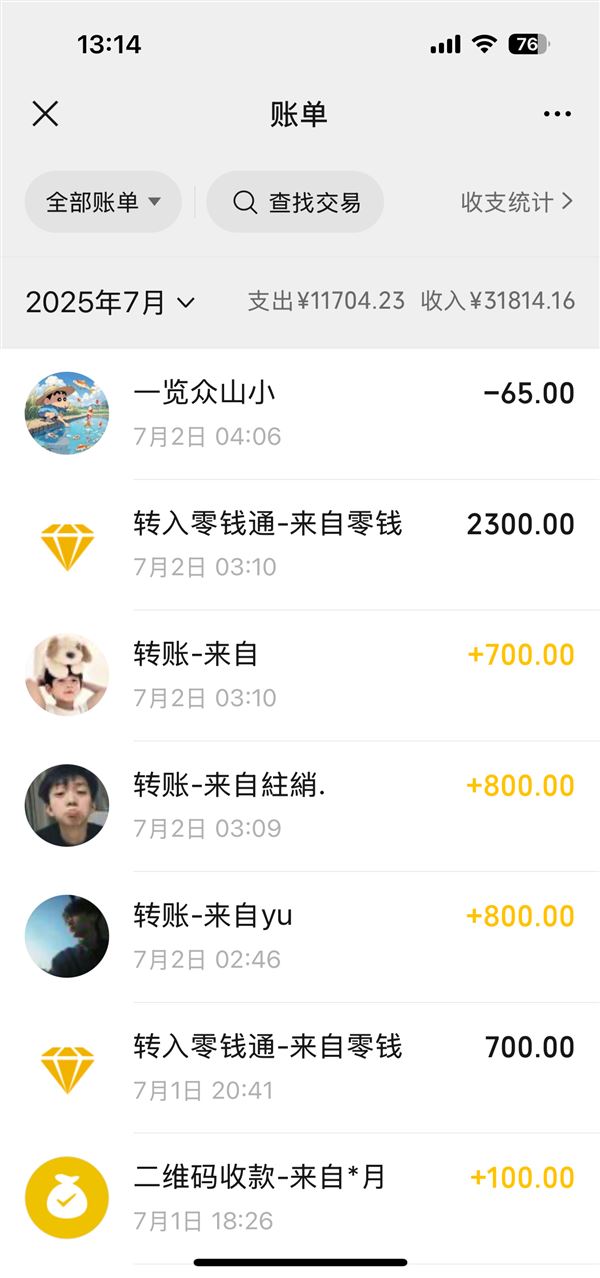The image size is (600, 1278).
Task: Open the +700.00 转账 received at 03:10
Action: click(300, 675)
